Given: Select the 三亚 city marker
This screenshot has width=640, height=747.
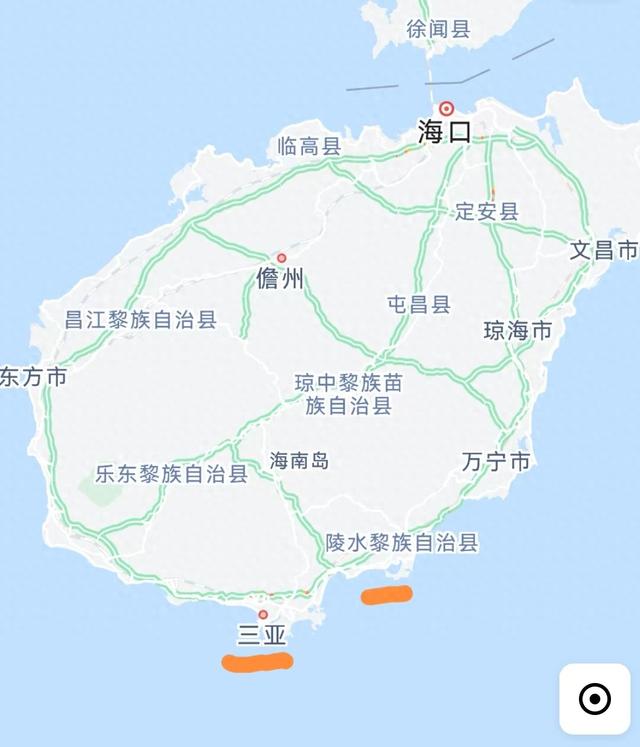Looking at the screenshot, I should (x=263, y=615).
